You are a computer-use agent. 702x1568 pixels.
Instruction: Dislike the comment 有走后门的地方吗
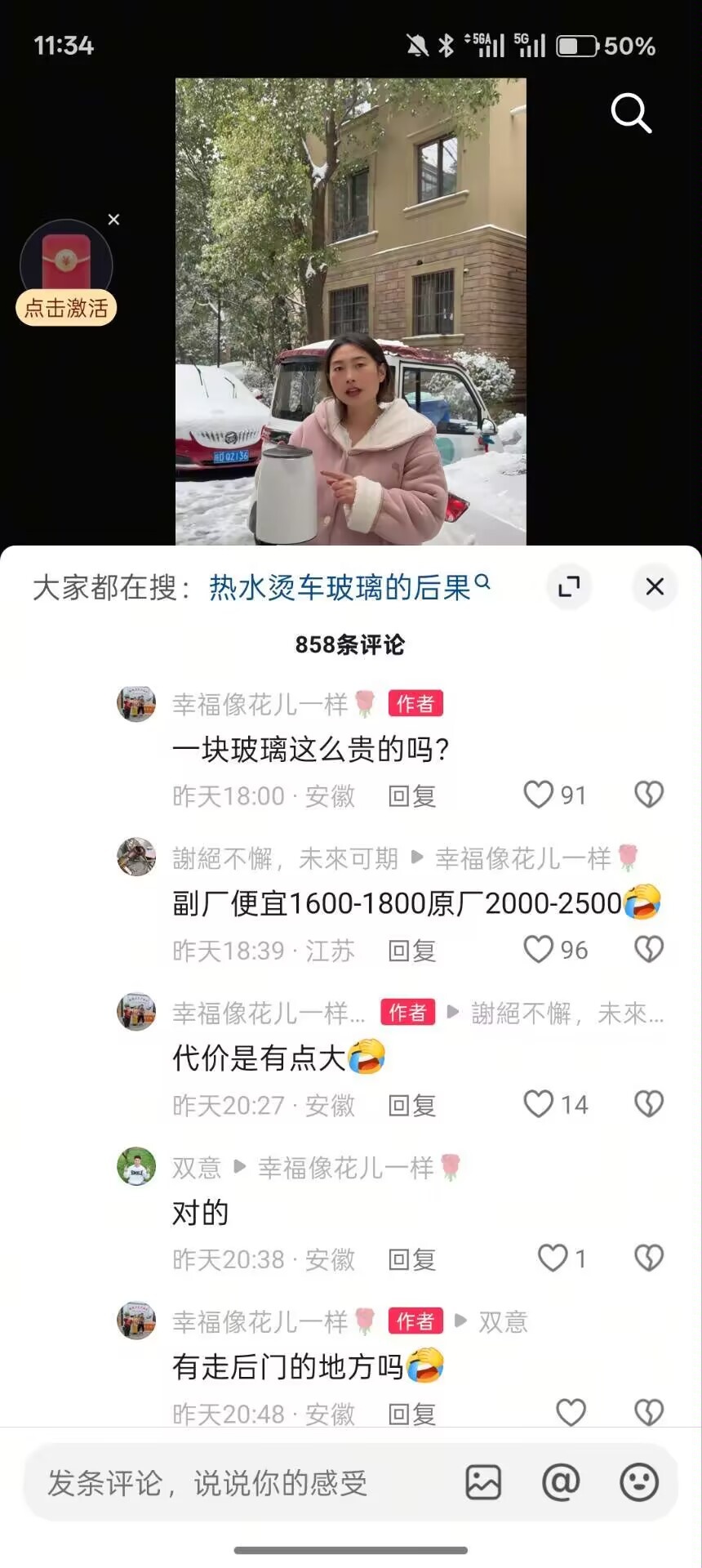pos(649,1412)
